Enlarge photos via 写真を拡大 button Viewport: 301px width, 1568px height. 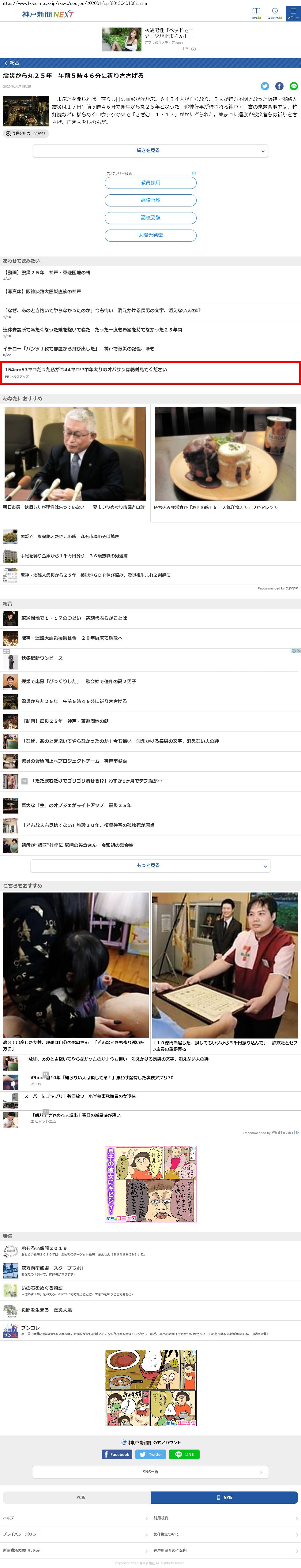(x=25, y=133)
